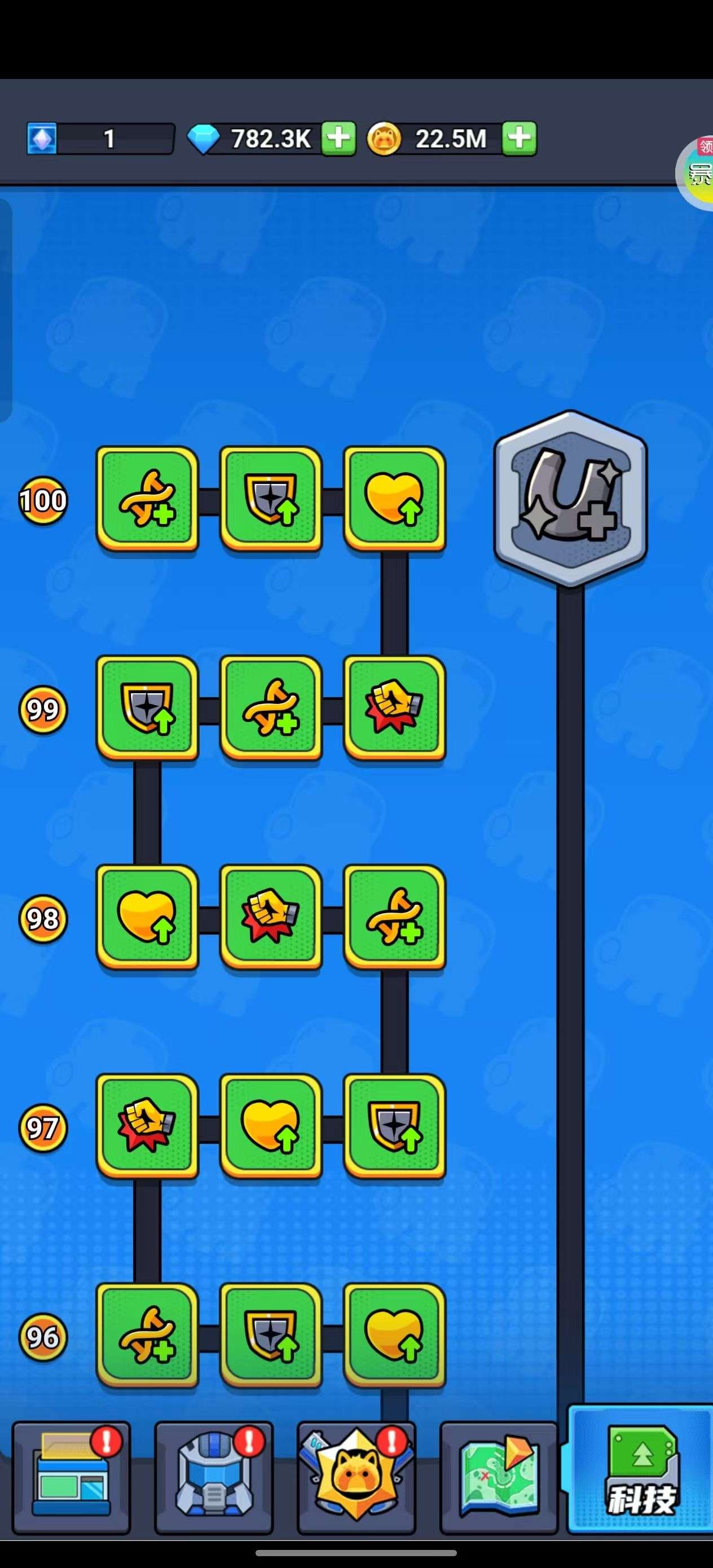Image resolution: width=713 pixels, height=1568 pixels.
Task: Select the DNA upgrade node in row 100
Action: coord(147,499)
